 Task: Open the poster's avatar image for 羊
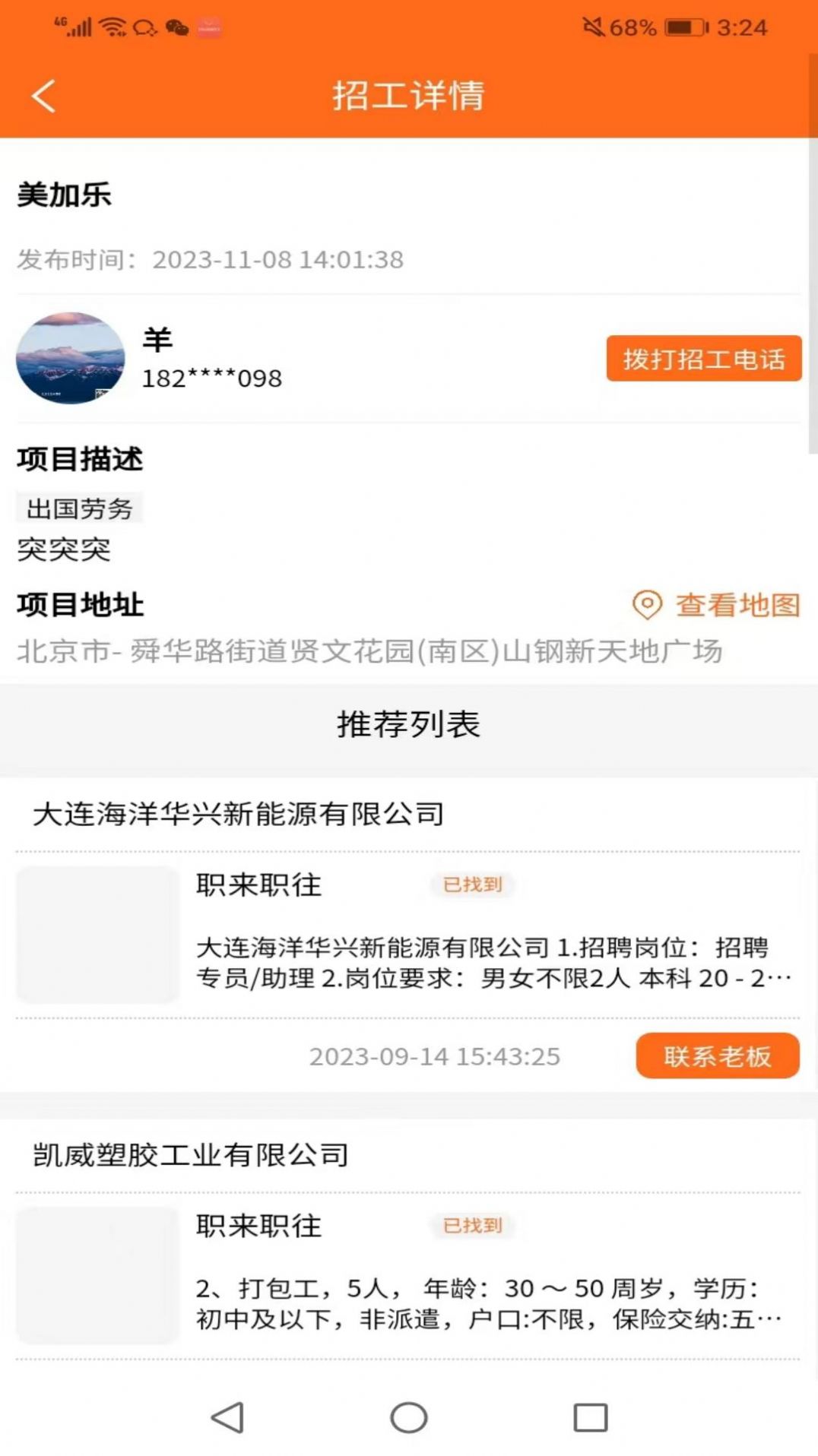(70, 359)
